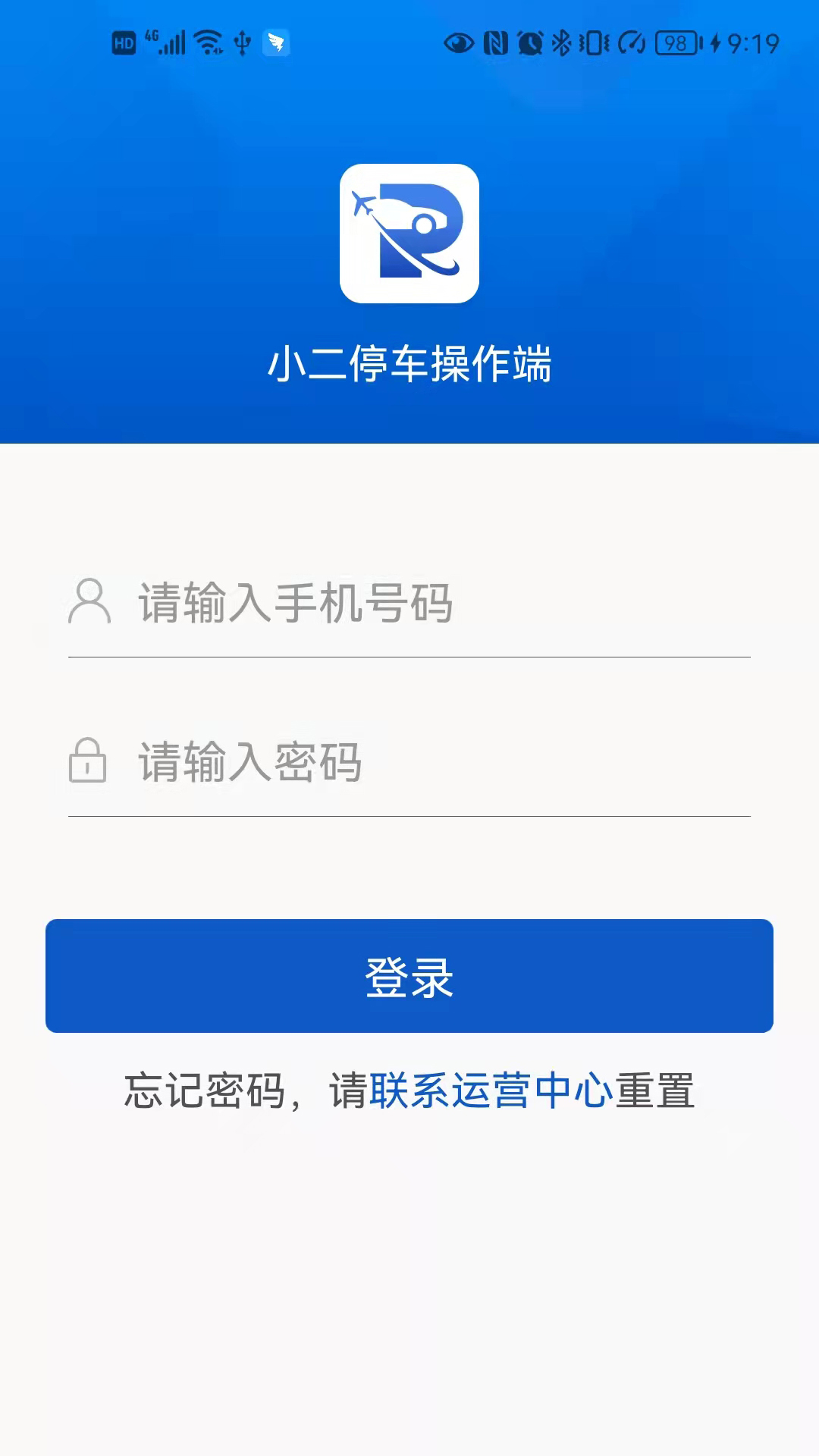819x1456 pixels.
Task: Tap the vibrate mode icon in status bar
Action: pos(592,44)
